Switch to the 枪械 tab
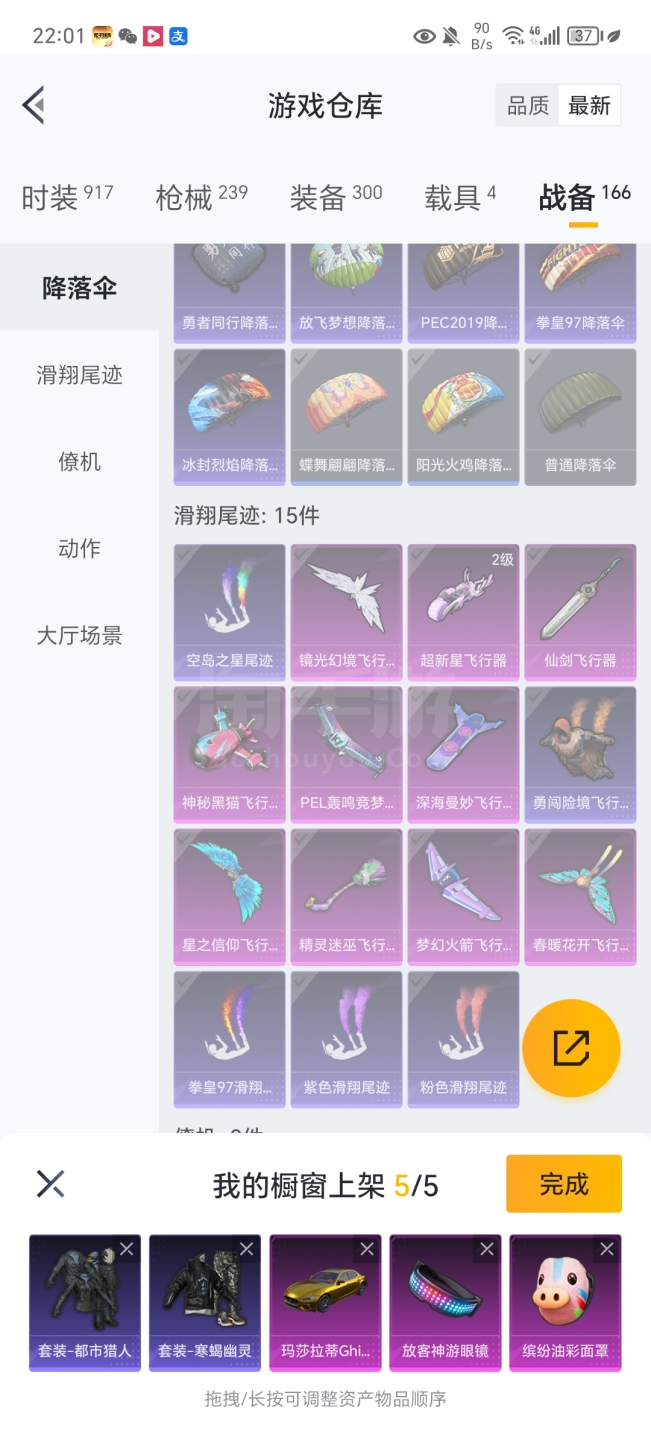Image resolution: width=651 pixels, height=1440 pixels. pyautogui.click(x=201, y=197)
